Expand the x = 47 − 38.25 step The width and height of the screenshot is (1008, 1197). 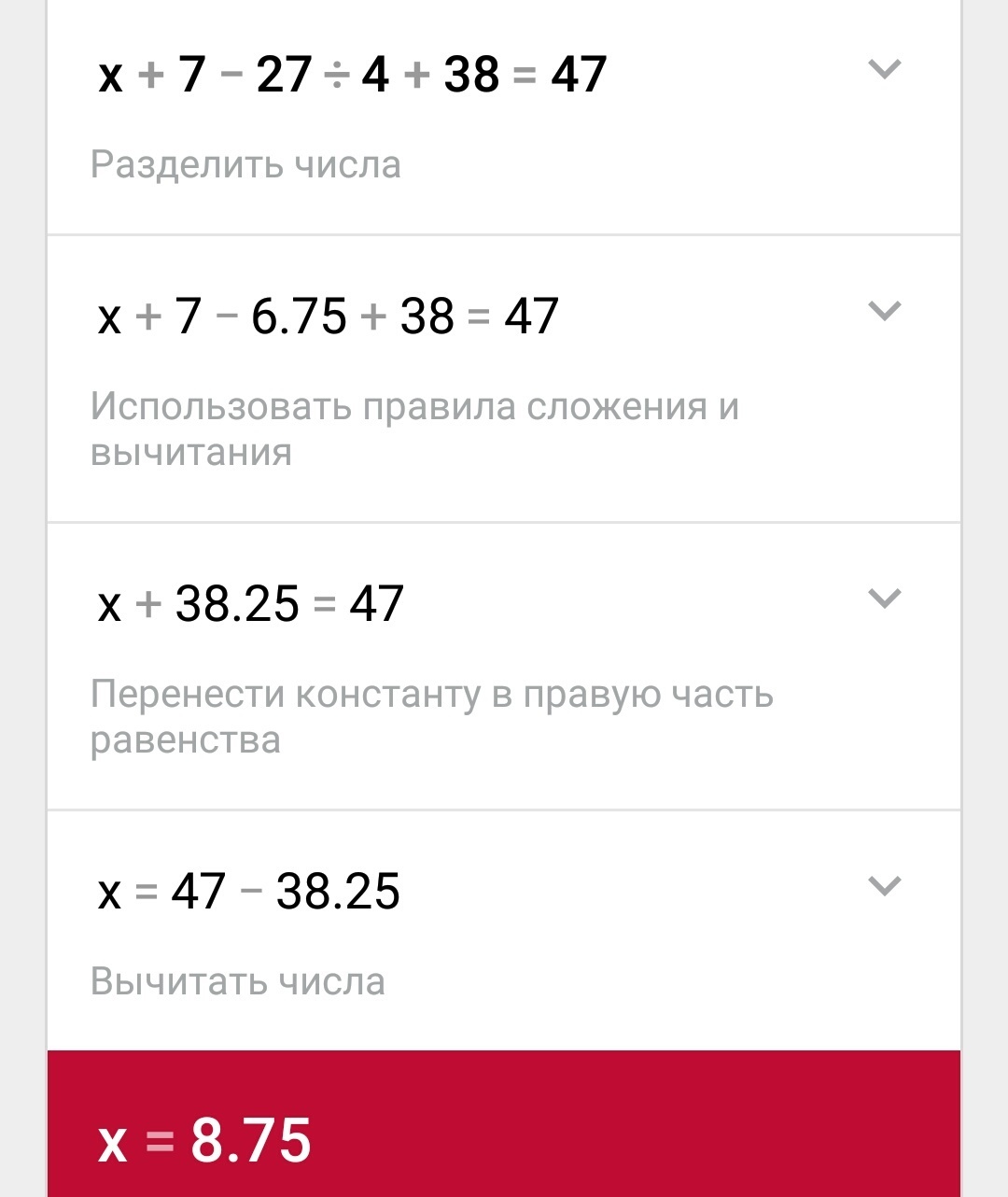(x=884, y=886)
